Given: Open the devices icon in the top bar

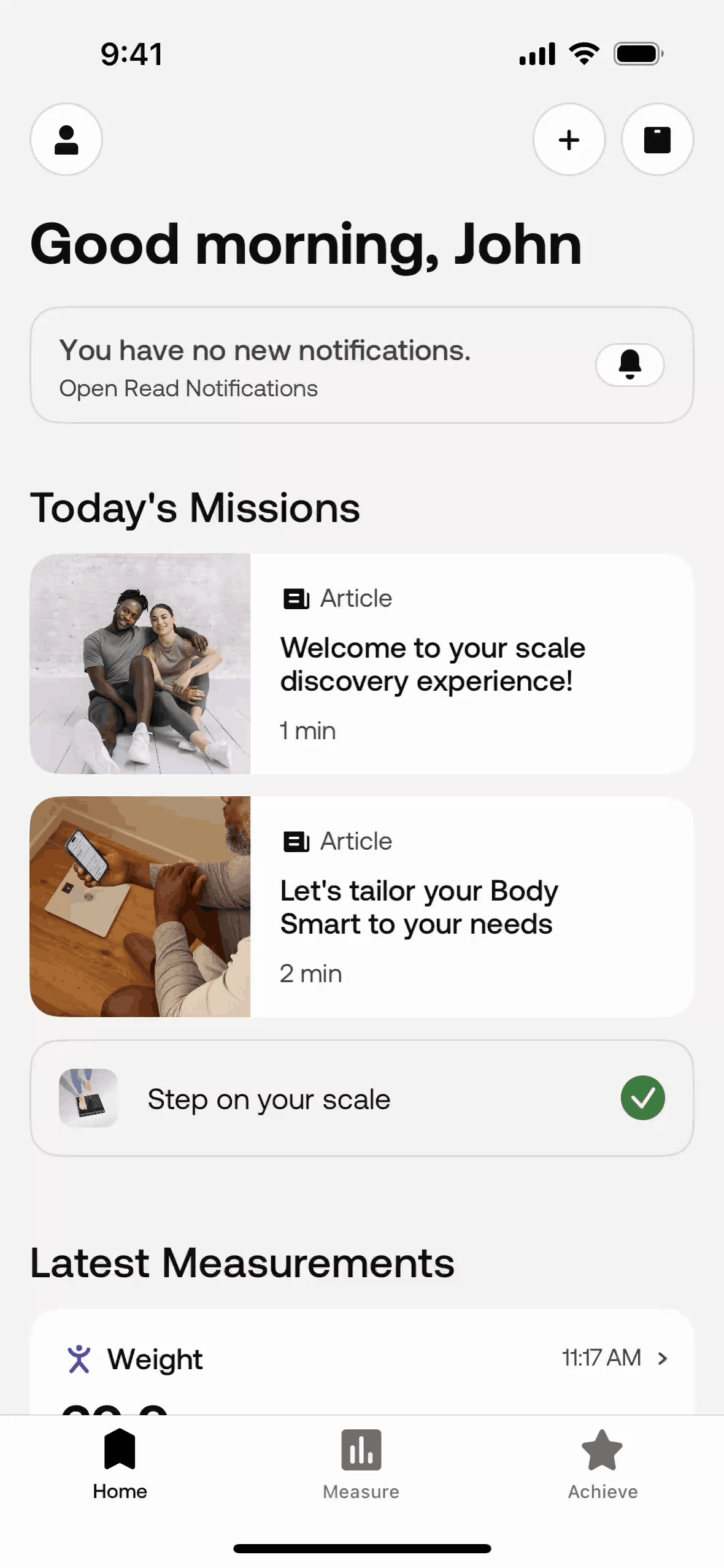Looking at the screenshot, I should click(x=657, y=139).
